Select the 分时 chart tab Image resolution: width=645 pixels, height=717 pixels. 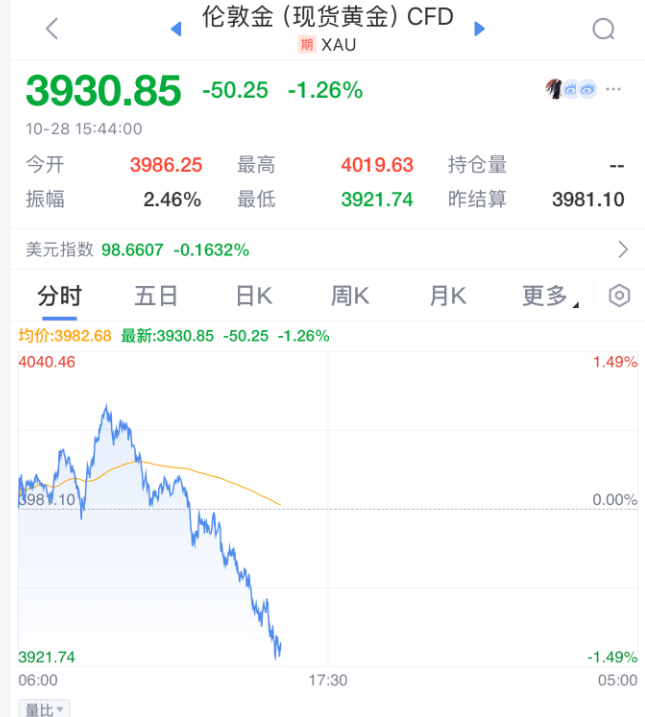(59, 296)
